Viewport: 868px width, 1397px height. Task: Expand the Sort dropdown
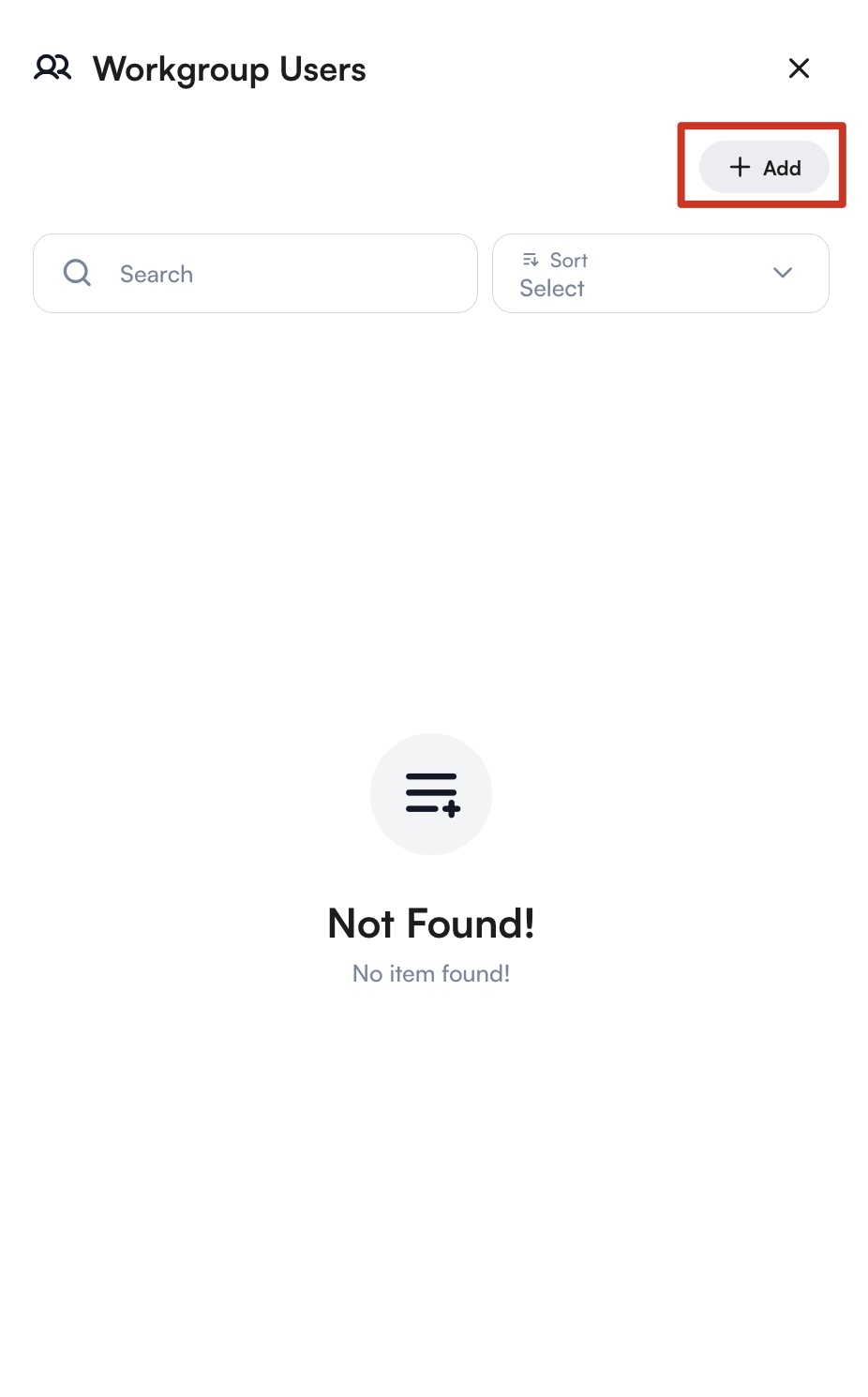tap(660, 274)
